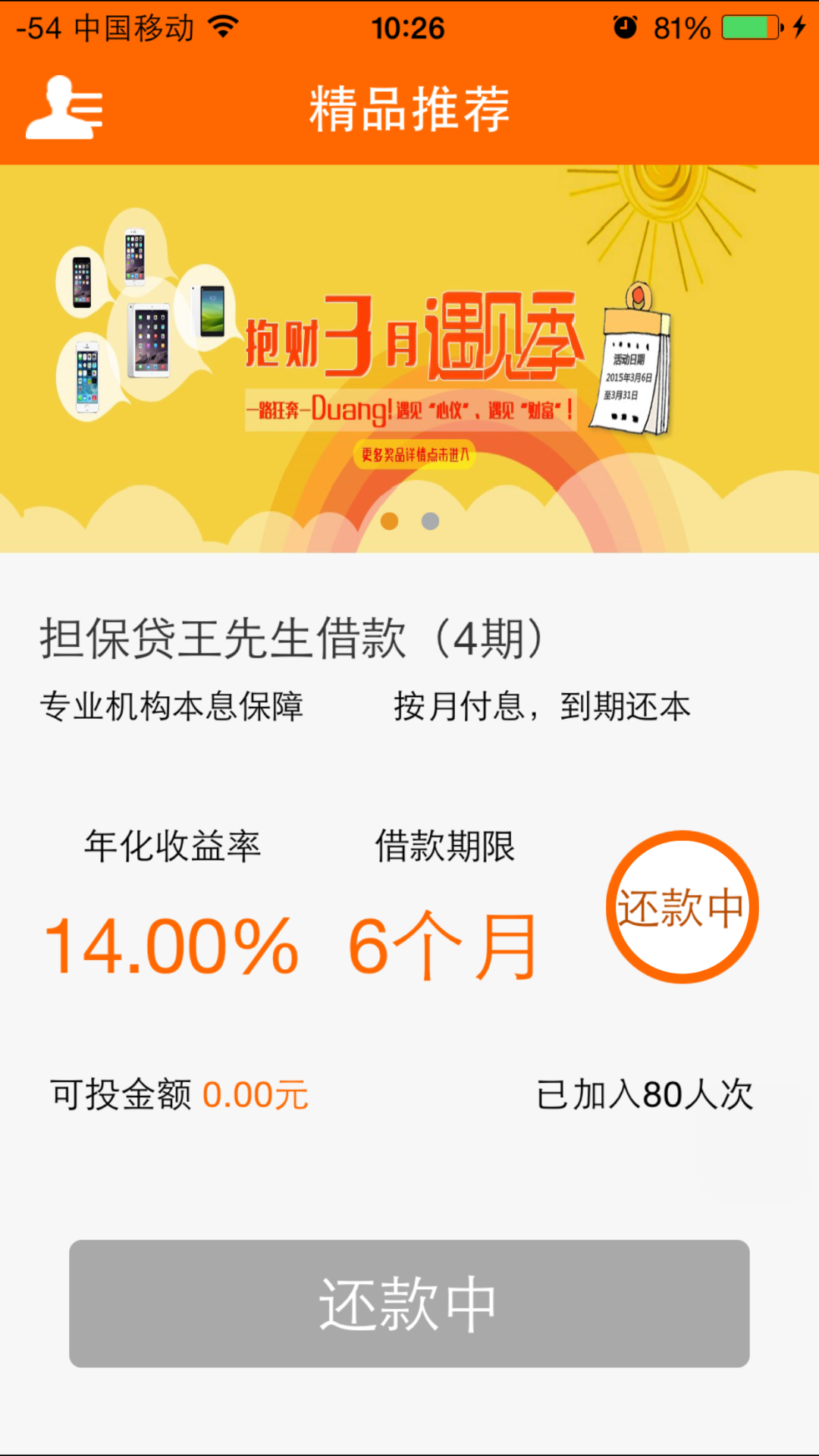Tap the grey 还款中 button
This screenshot has width=819, height=1456.
[409, 1304]
